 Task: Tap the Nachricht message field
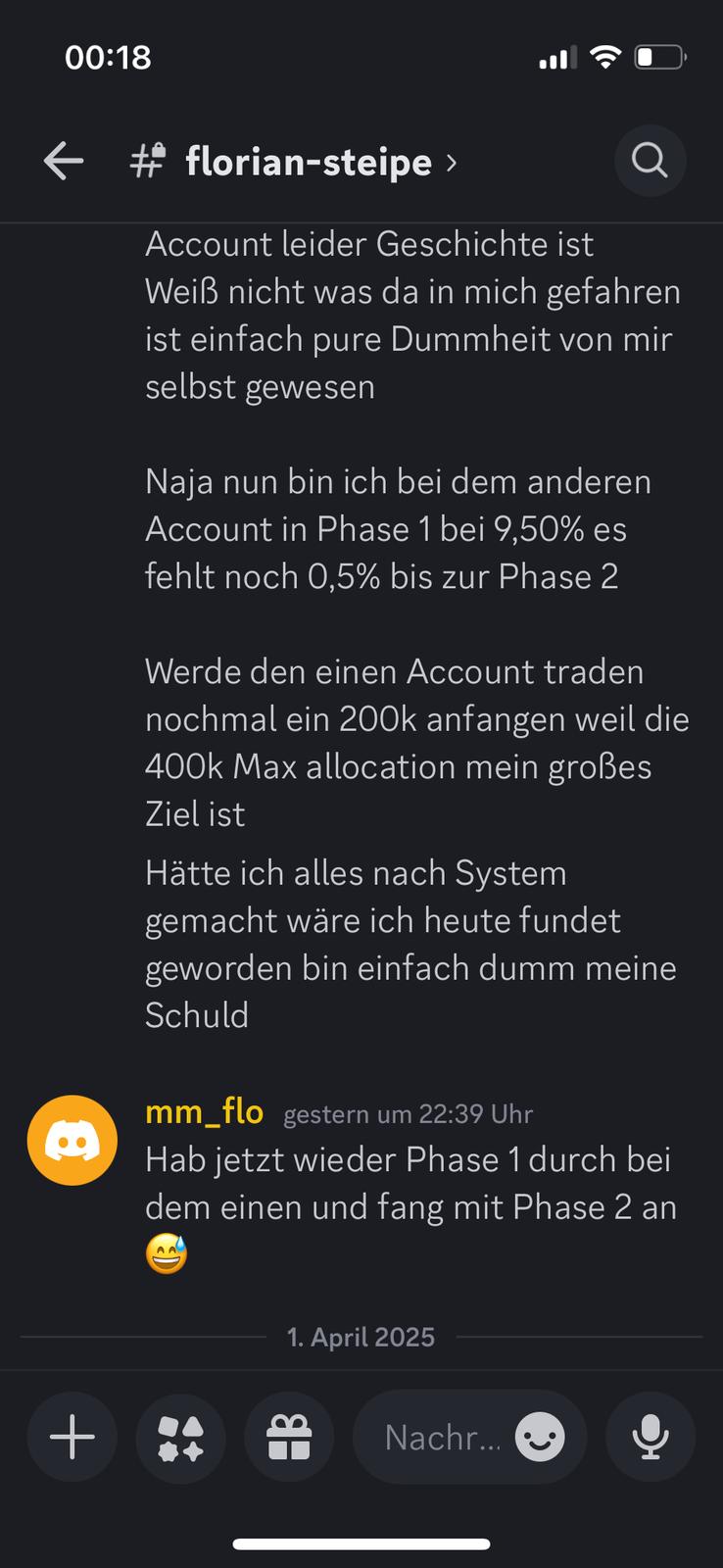[441, 1438]
